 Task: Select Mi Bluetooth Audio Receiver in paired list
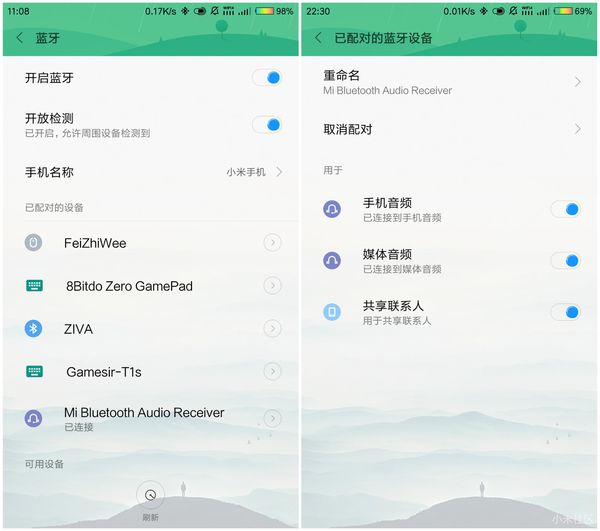click(143, 417)
